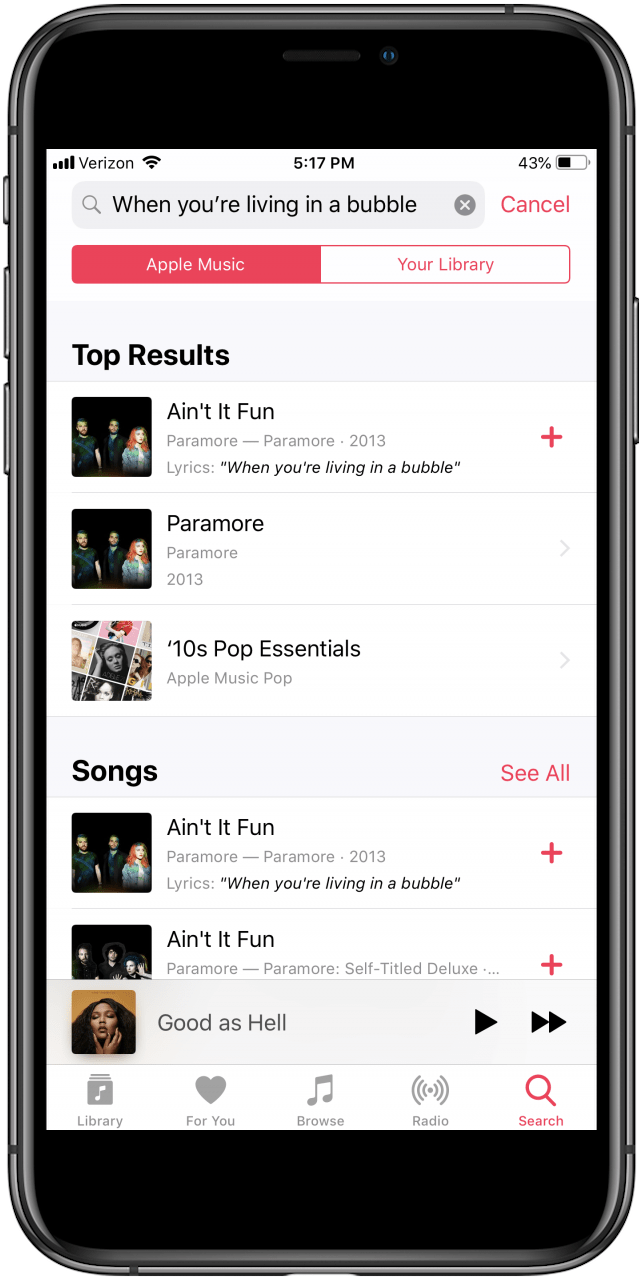Open the Radio tab
The width and height of the screenshot is (642, 1280).
pos(430,1100)
